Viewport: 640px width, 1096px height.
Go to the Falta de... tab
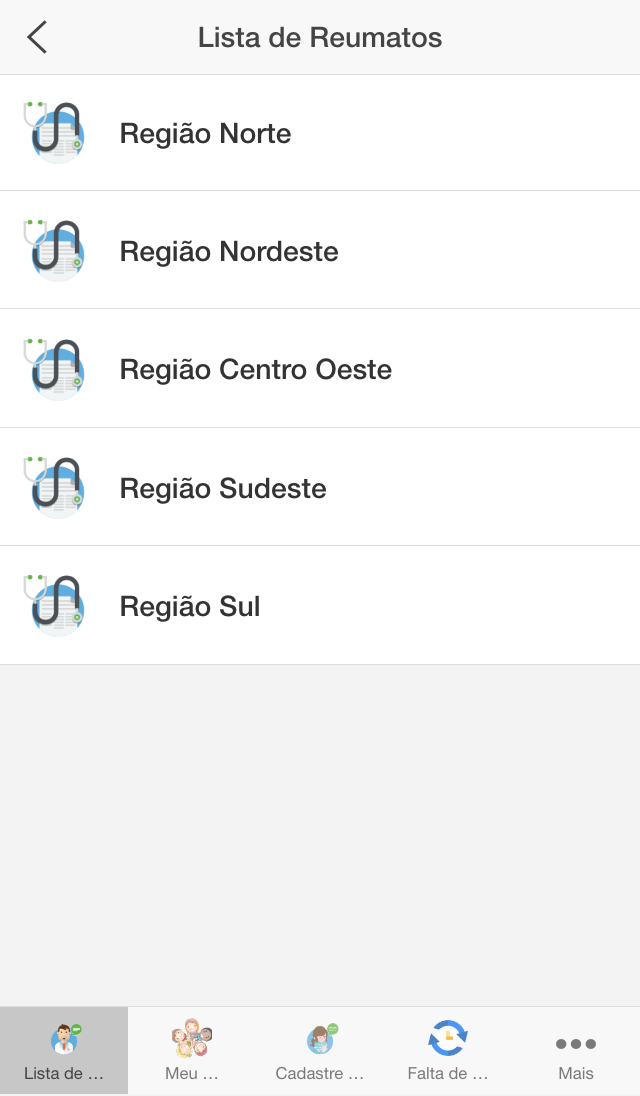click(448, 1051)
